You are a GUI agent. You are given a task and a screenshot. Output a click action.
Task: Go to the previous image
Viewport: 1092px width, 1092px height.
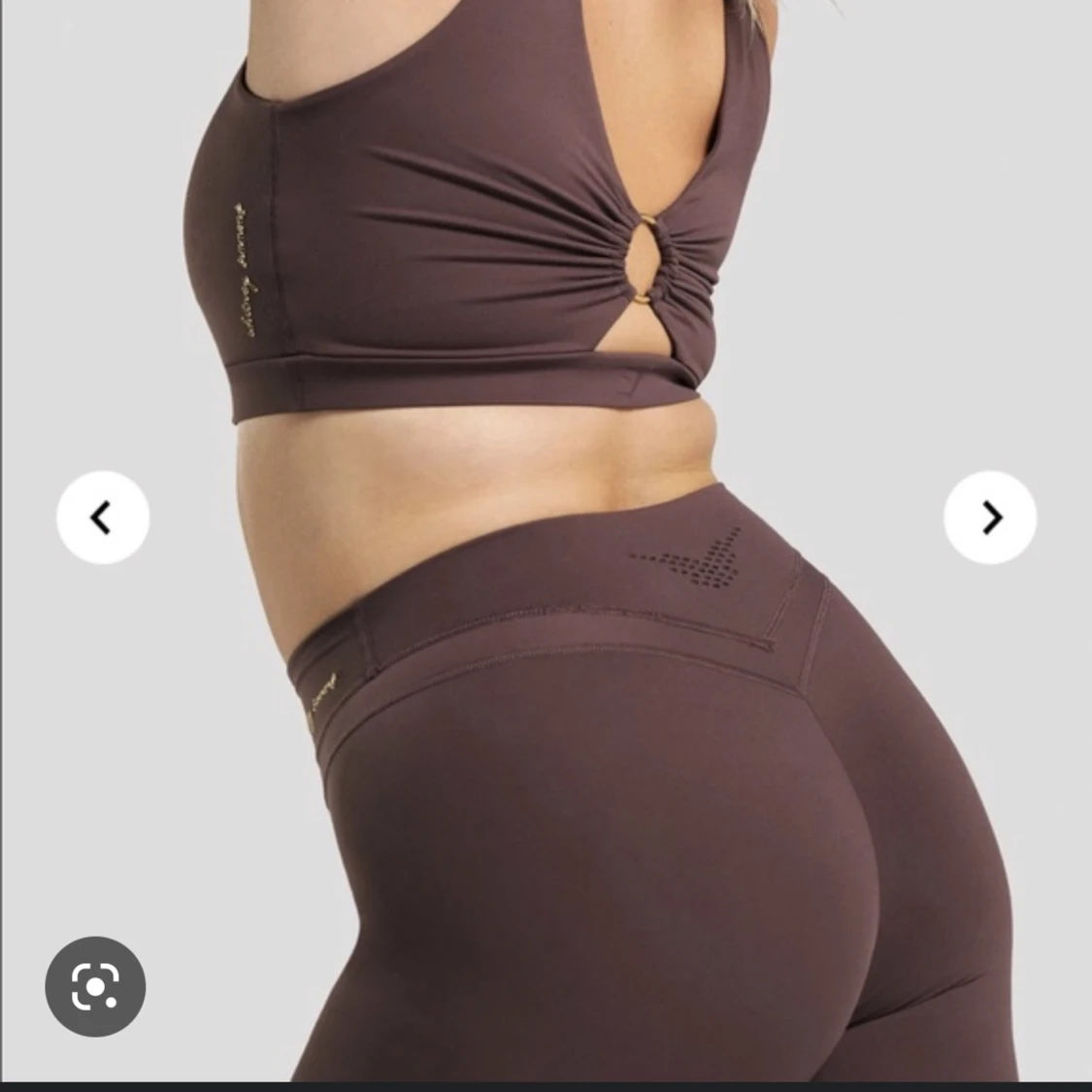pyautogui.click(x=103, y=517)
